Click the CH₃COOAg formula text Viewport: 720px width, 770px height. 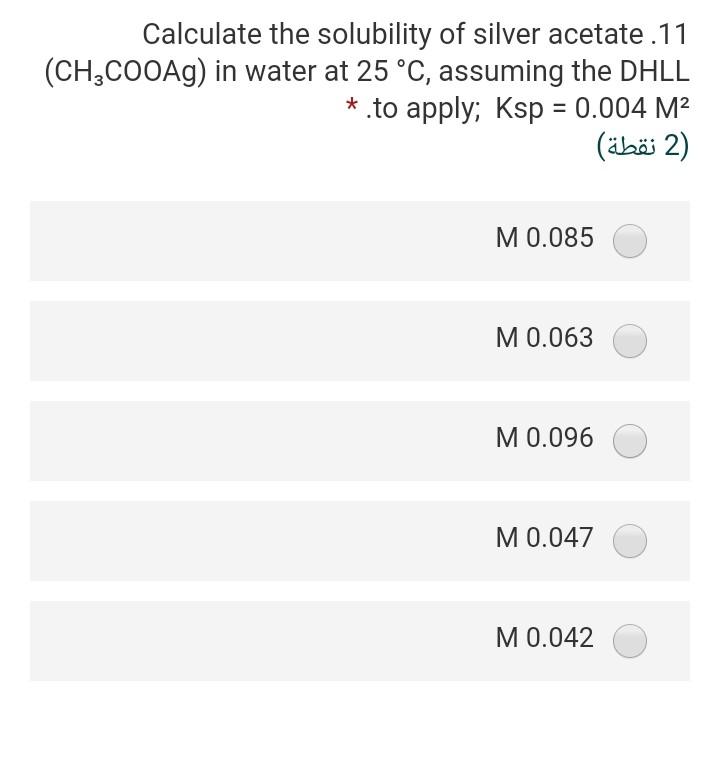(x=119, y=71)
